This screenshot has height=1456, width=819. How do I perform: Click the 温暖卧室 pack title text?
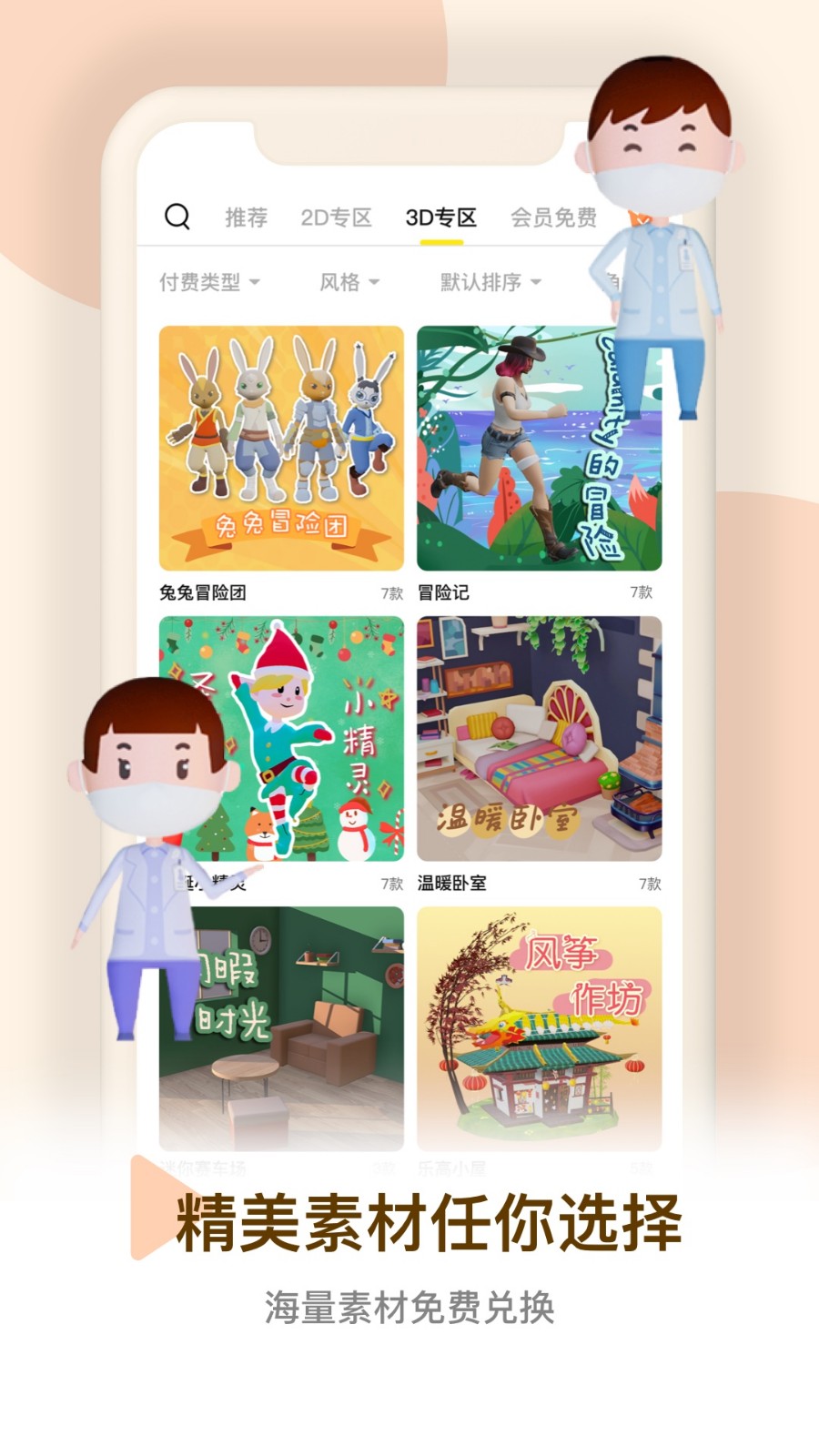coord(454,883)
